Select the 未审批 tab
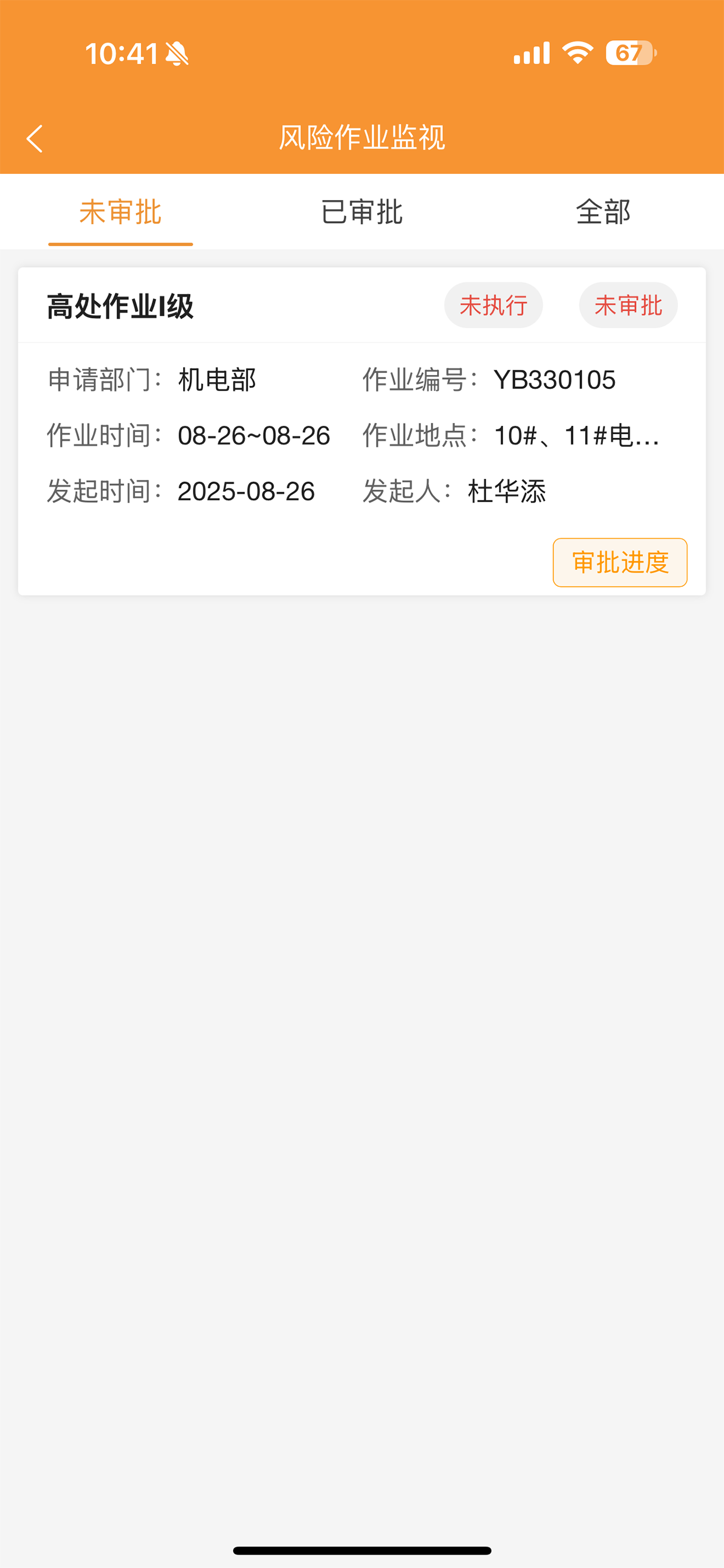The width and height of the screenshot is (724, 1568). pos(121,212)
